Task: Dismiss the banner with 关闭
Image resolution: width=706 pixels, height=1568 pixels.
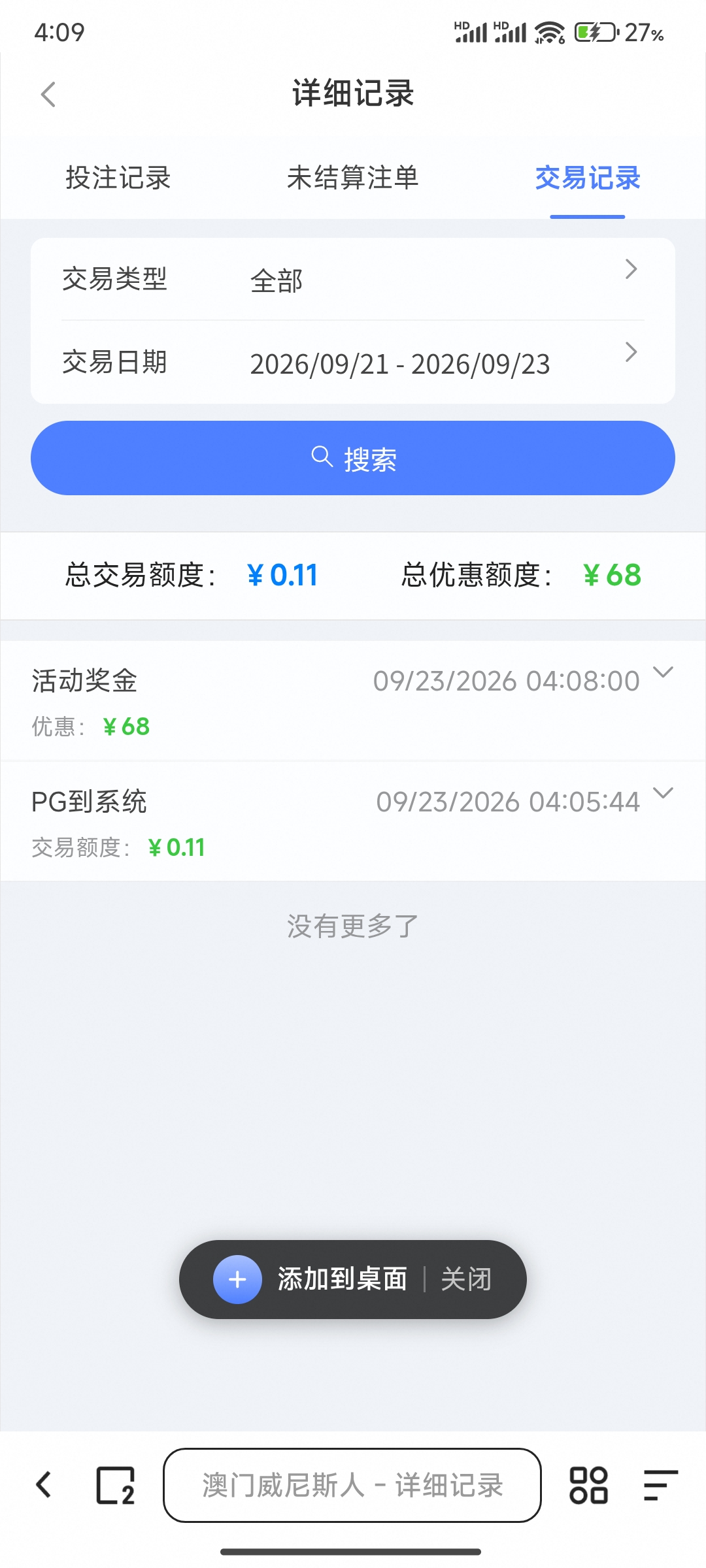Action: [466, 1279]
